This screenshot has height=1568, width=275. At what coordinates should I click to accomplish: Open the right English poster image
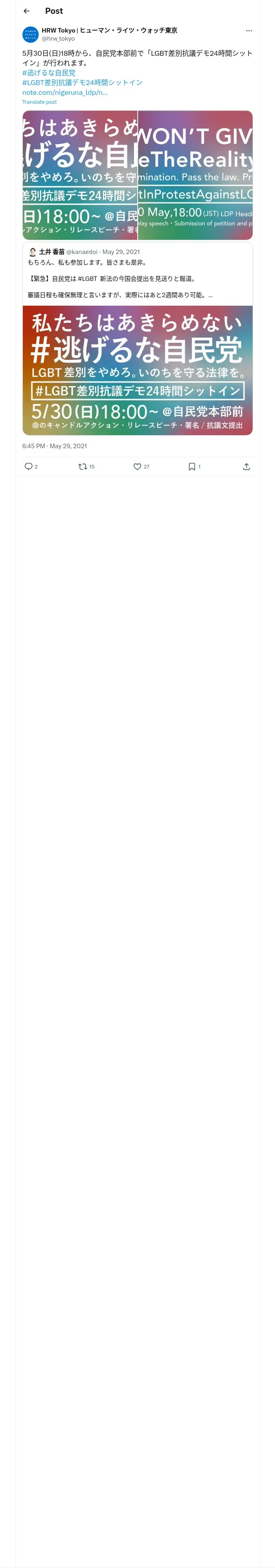click(195, 175)
